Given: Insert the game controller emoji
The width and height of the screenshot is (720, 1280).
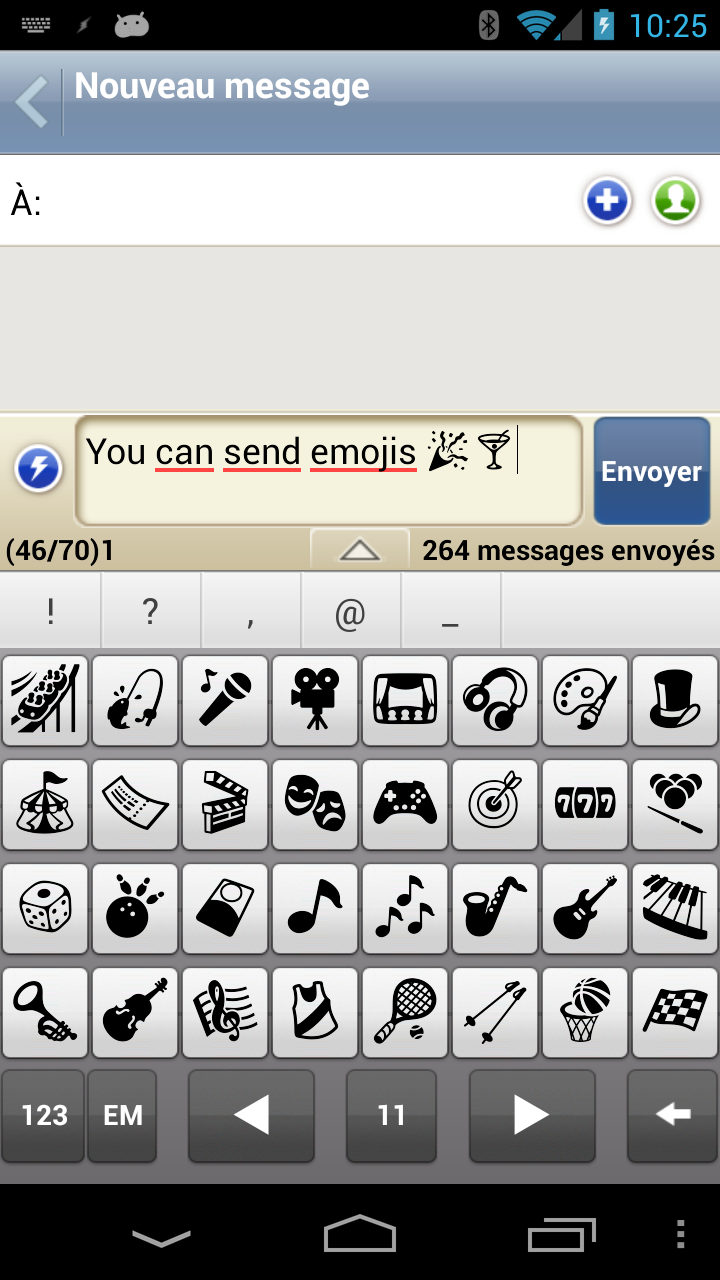Looking at the screenshot, I should 404,804.
